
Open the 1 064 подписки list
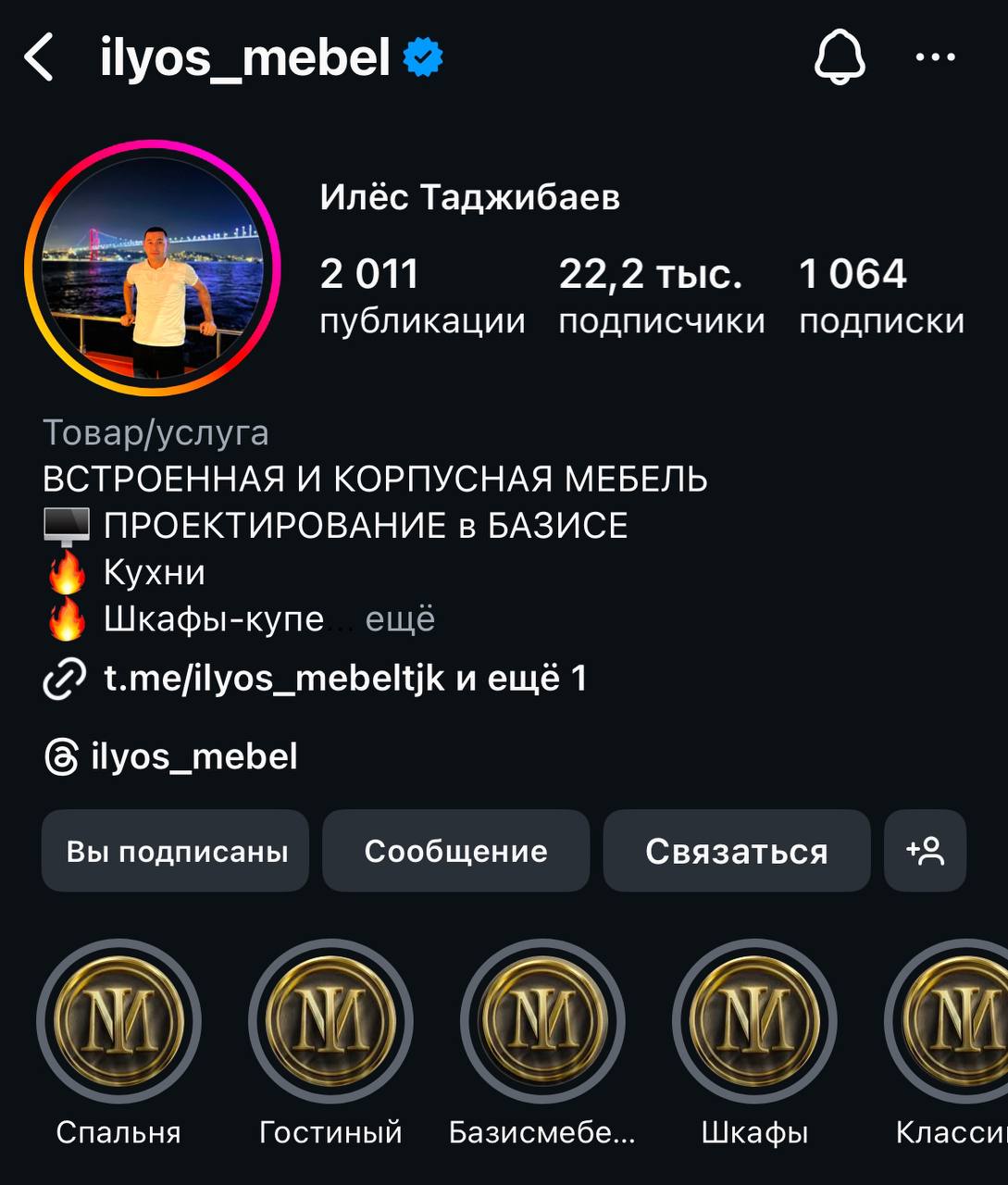(x=881, y=296)
